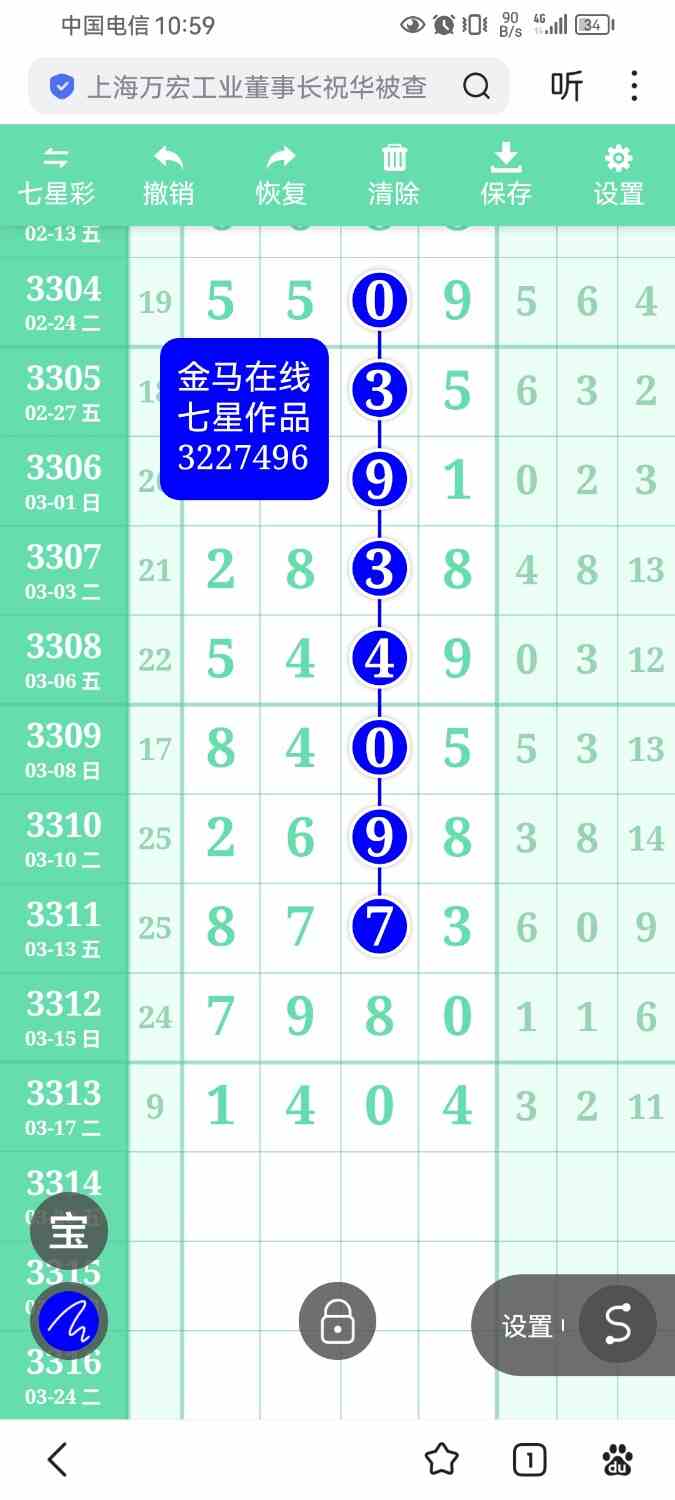This screenshot has width=675, height=1500.
Task: Mark digit 8 in row 3312
Action: click(x=379, y=1017)
